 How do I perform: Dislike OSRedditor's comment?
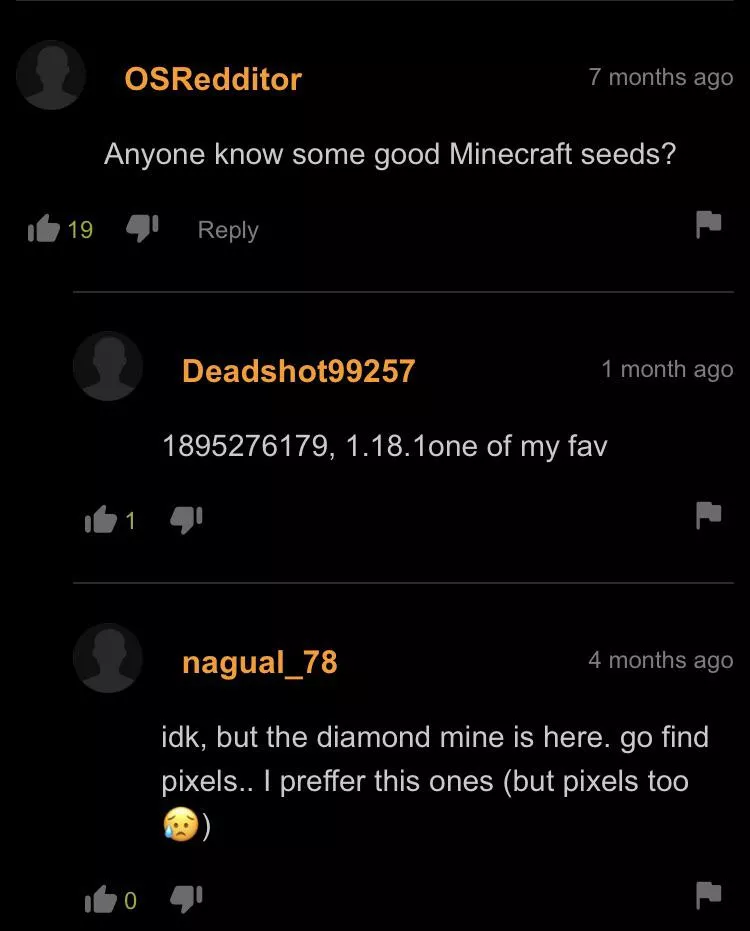point(142,229)
